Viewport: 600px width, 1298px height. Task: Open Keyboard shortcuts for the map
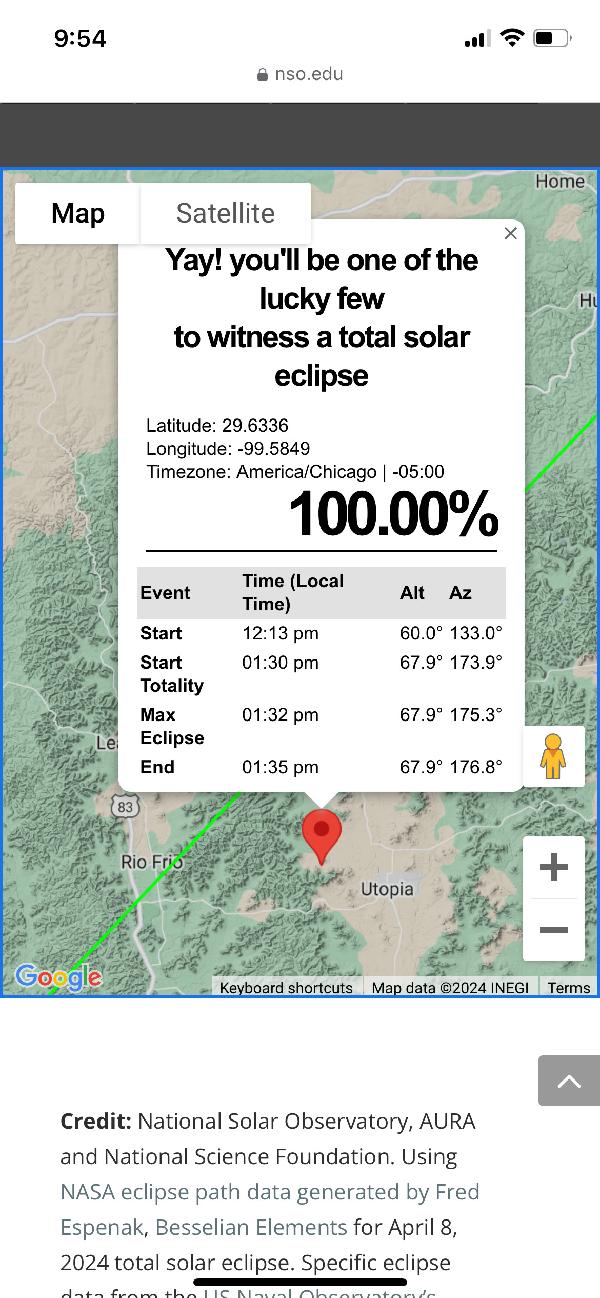click(286, 988)
